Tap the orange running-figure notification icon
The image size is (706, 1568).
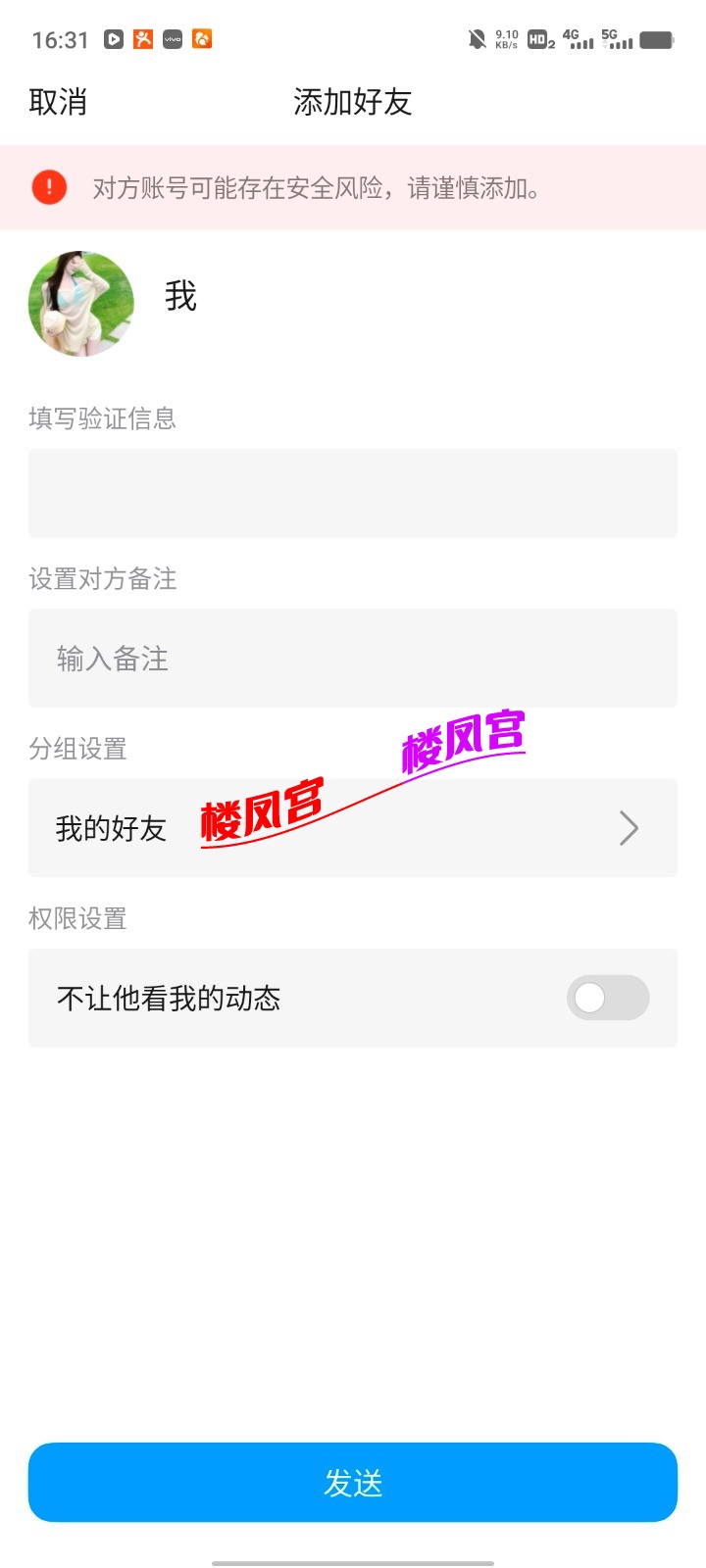(x=142, y=39)
